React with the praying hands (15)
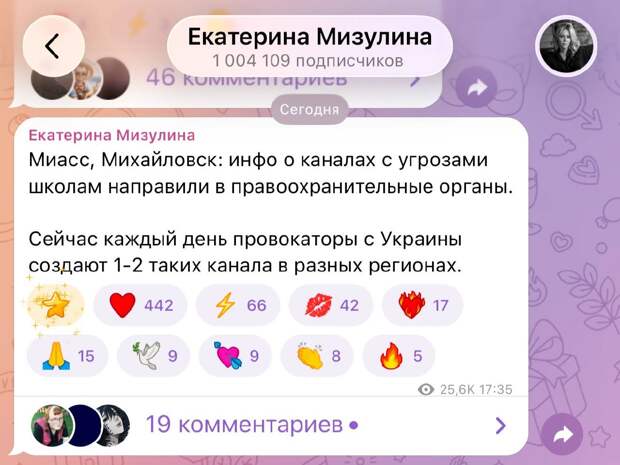 (x=68, y=355)
